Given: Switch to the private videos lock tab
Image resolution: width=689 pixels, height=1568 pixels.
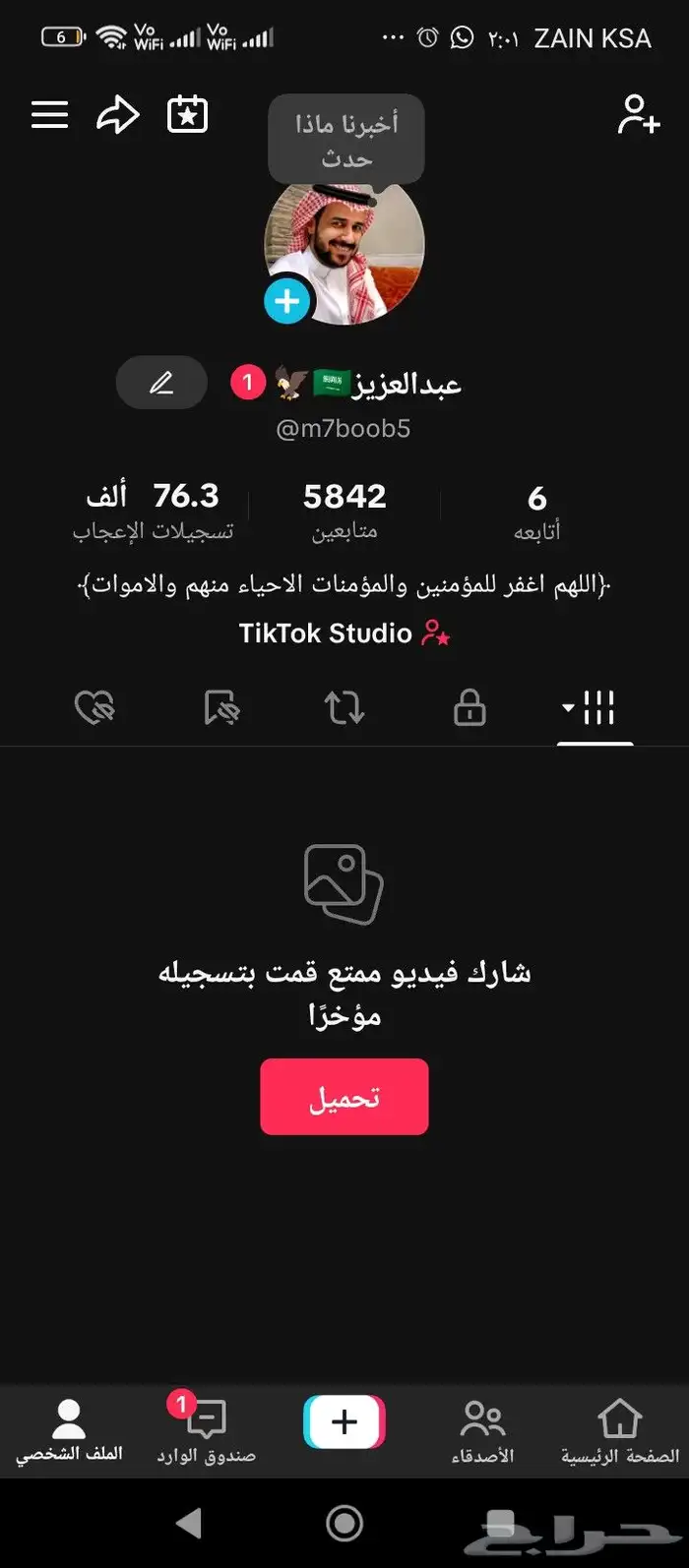Looking at the screenshot, I should pos(470,708).
